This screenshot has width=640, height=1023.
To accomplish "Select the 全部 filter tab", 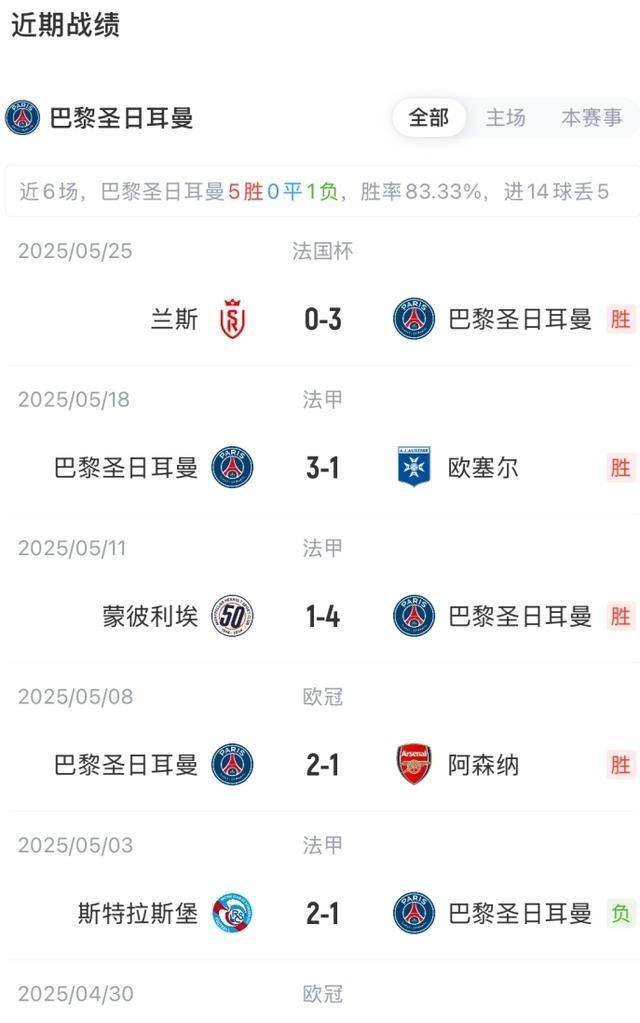I will pos(429,118).
